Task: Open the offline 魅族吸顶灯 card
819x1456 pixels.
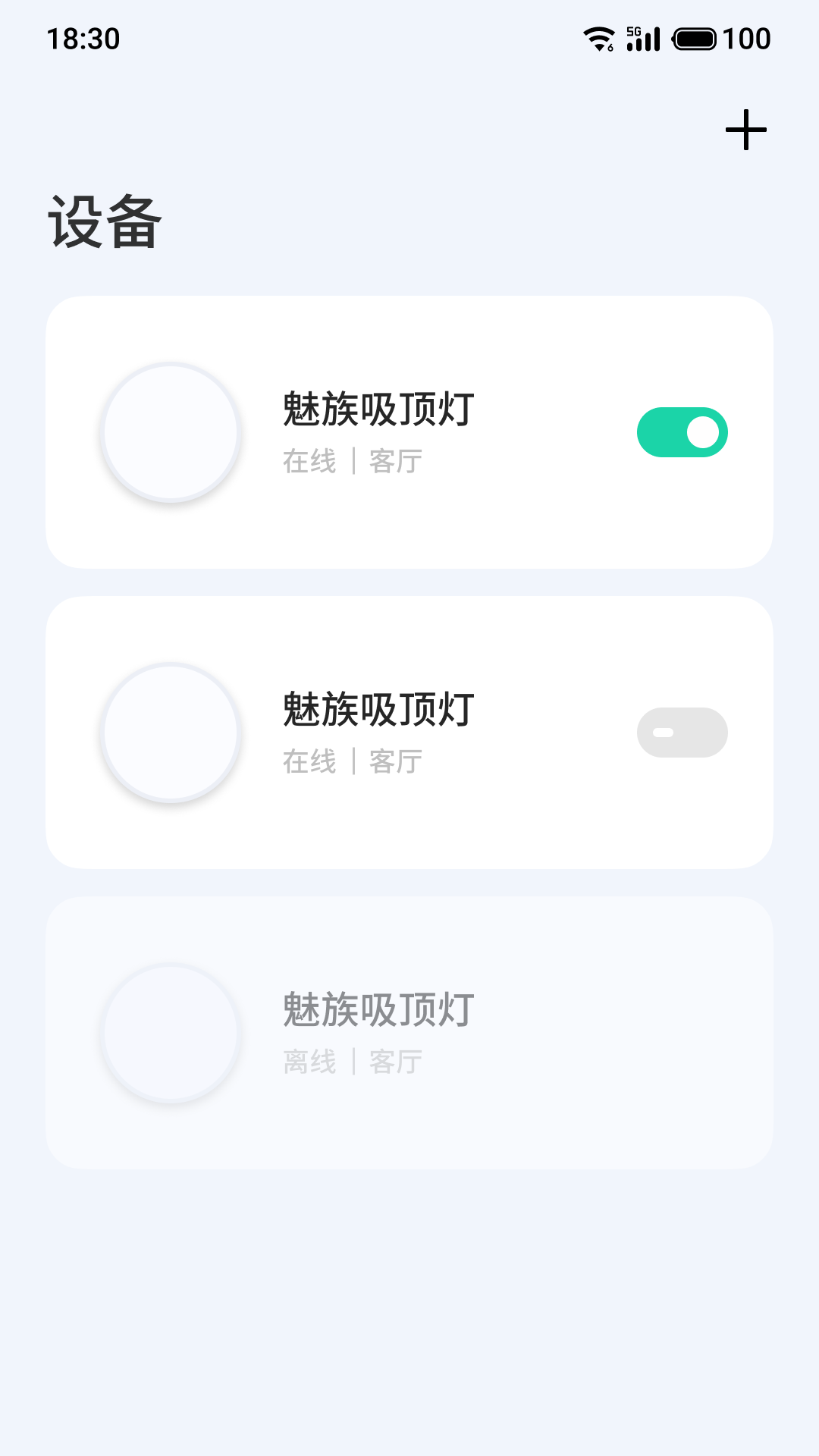Action: (409, 1030)
